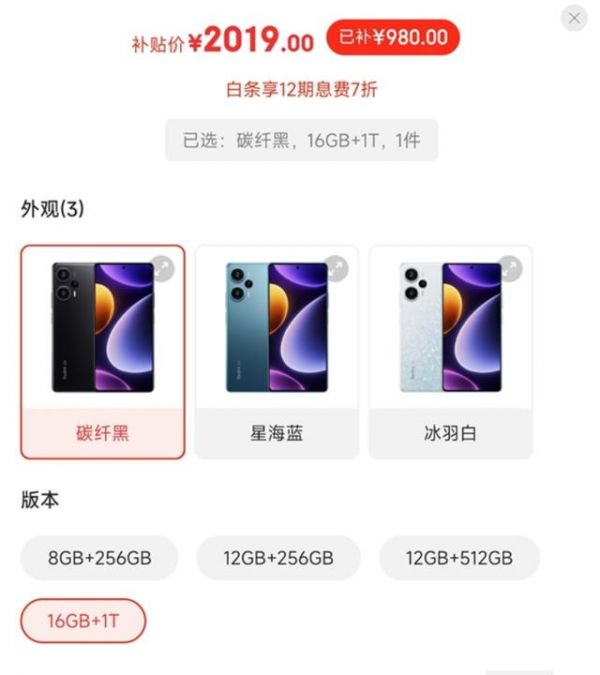Zoom the 冰羽白 phone image
600x675 pixels.
tap(510, 268)
